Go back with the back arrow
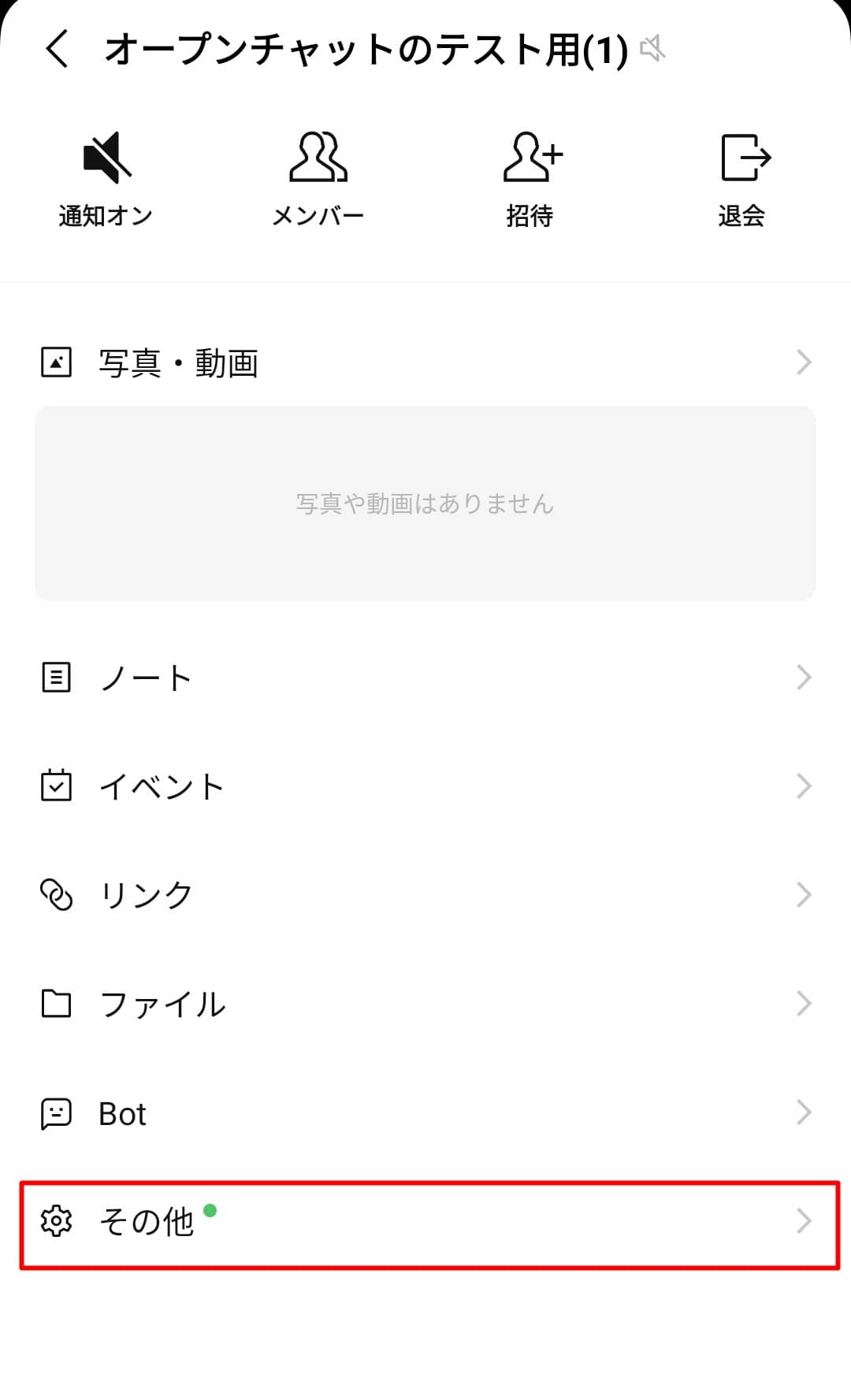 coord(55,49)
